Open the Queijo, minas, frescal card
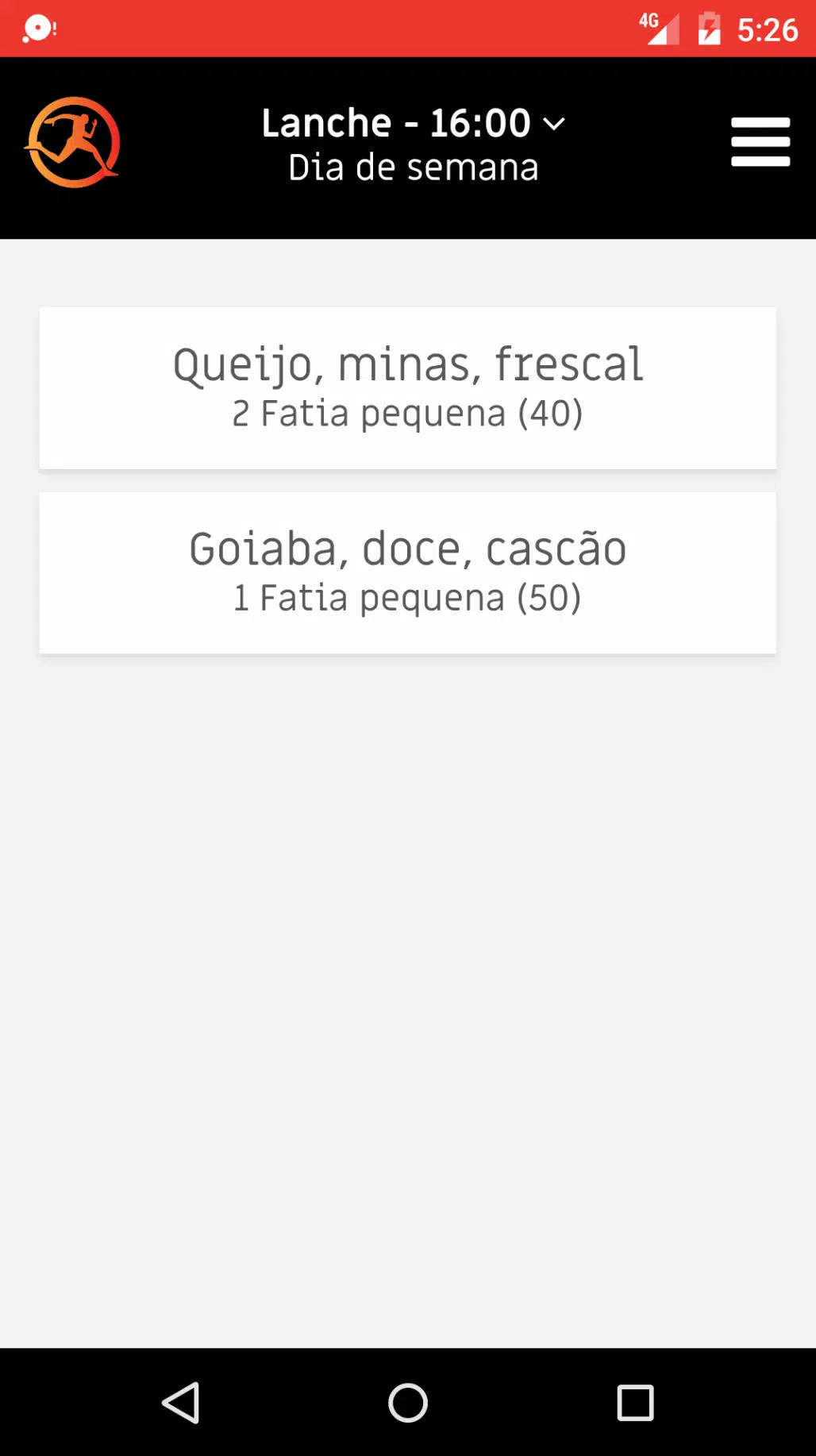 407,388
